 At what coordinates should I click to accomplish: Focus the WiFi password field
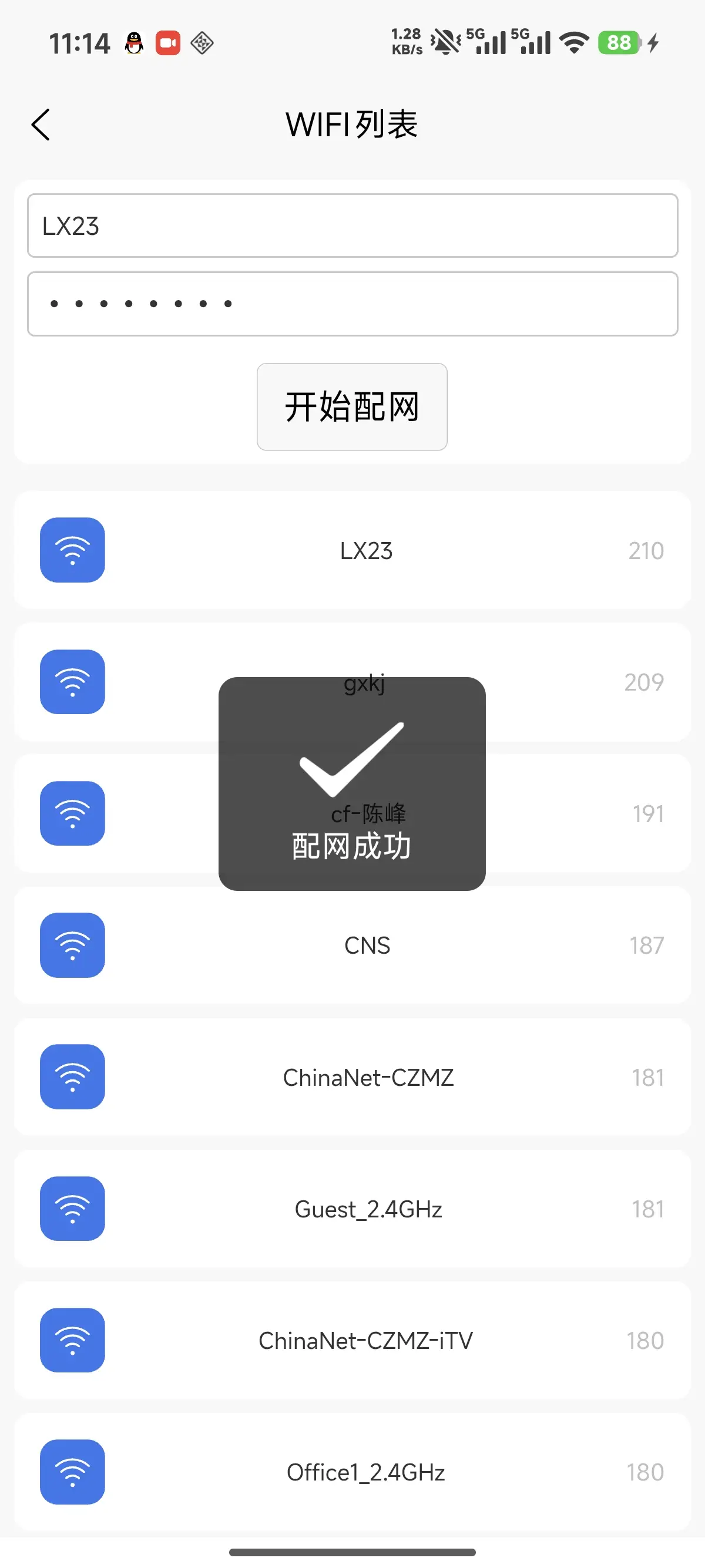[352, 304]
